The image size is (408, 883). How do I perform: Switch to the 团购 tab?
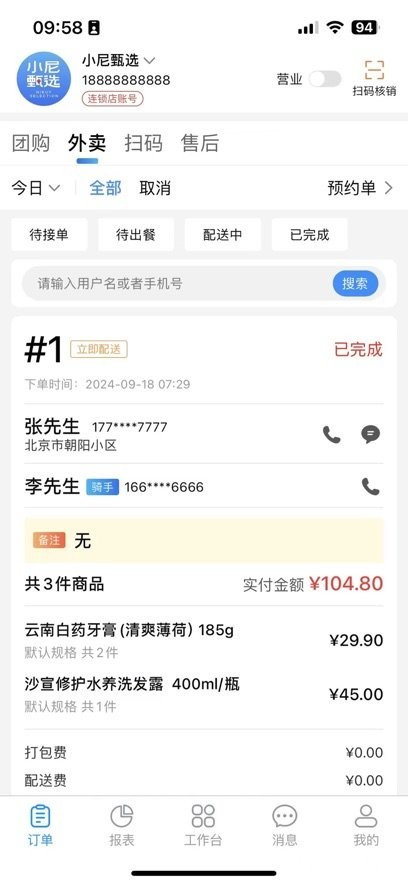31,143
